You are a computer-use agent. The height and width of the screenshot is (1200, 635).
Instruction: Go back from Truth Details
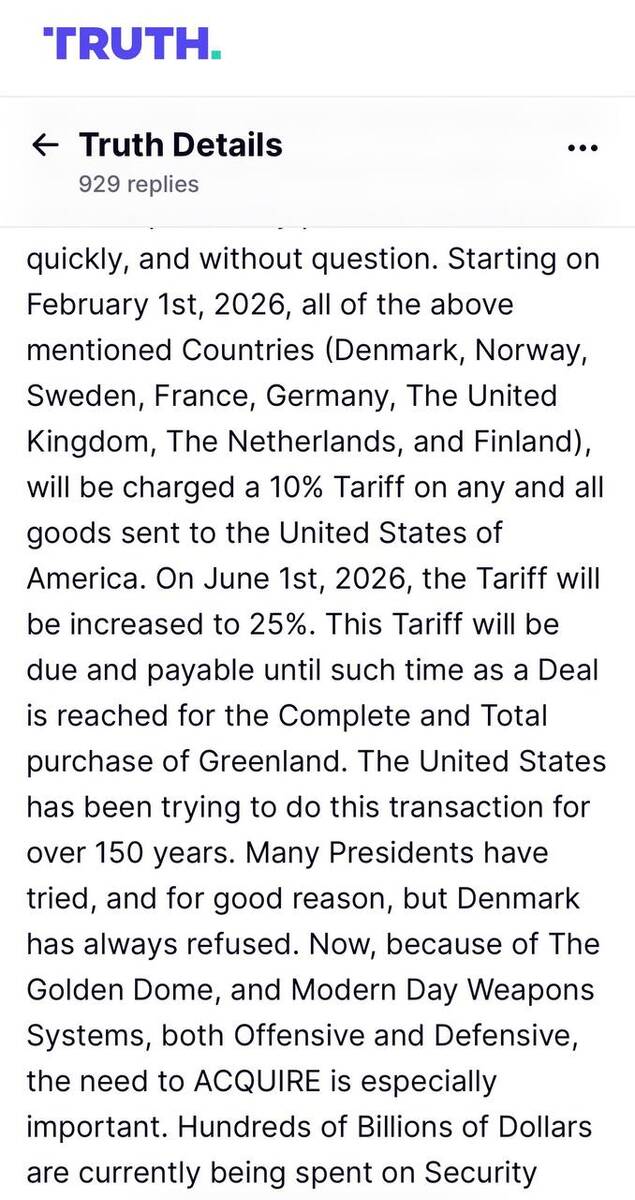click(x=46, y=146)
